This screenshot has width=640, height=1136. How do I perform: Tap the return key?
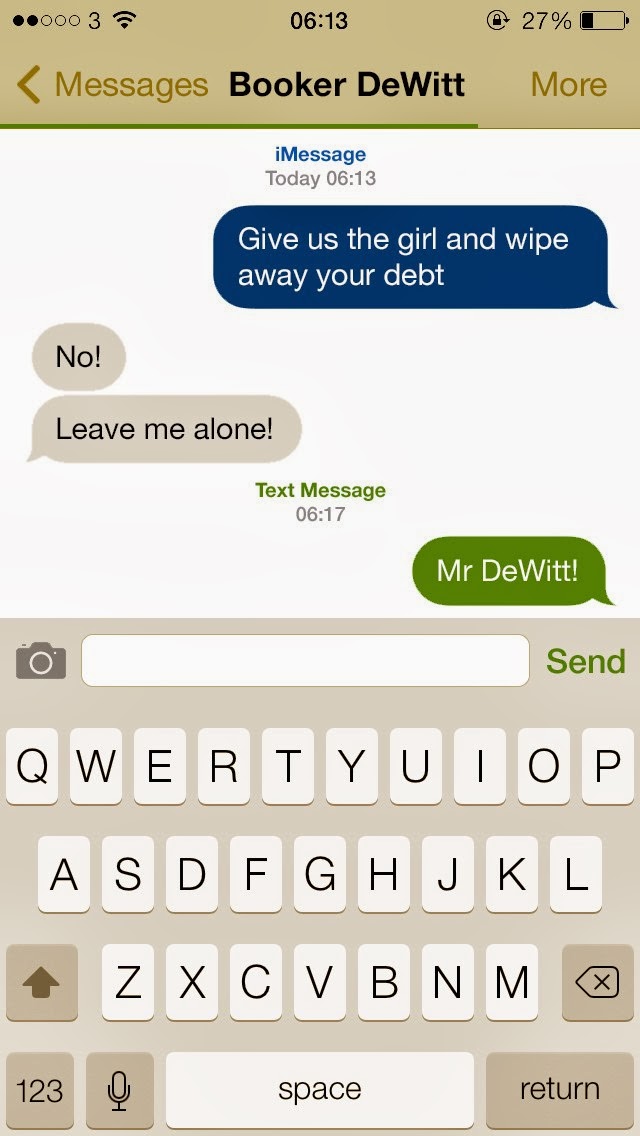[559, 1089]
